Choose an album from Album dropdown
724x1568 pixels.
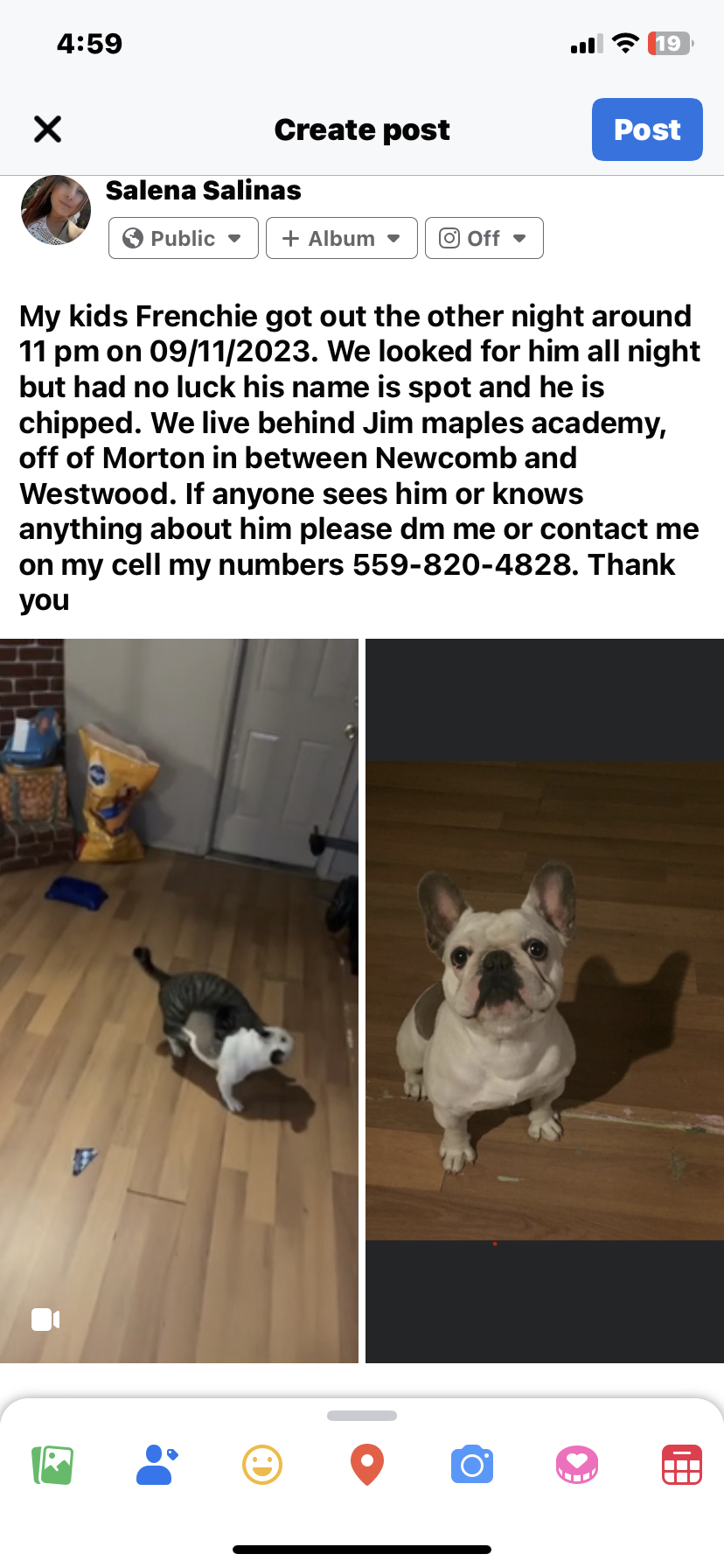click(x=341, y=238)
